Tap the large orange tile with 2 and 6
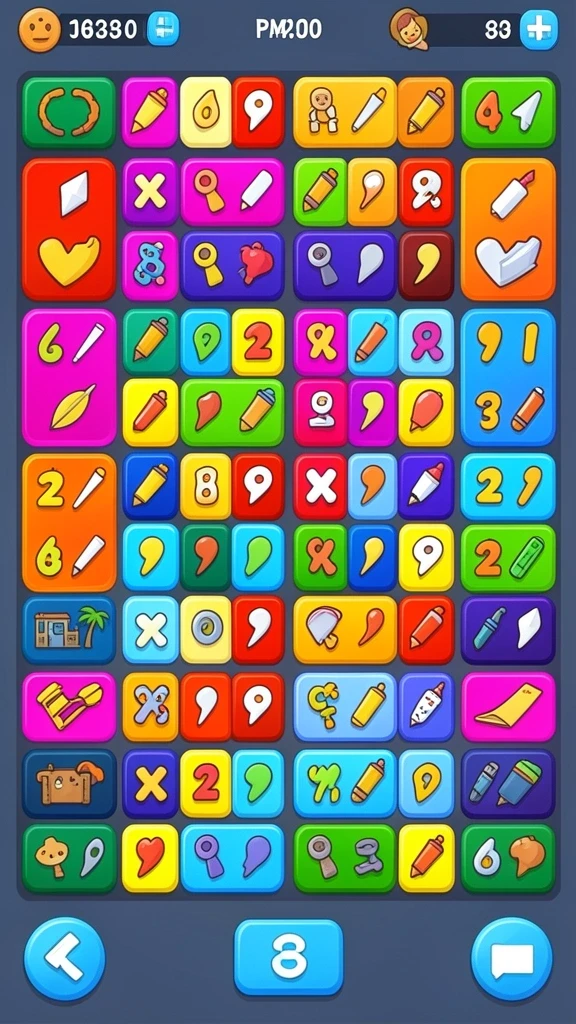This screenshot has width=576, height=1024. pos(69,522)
